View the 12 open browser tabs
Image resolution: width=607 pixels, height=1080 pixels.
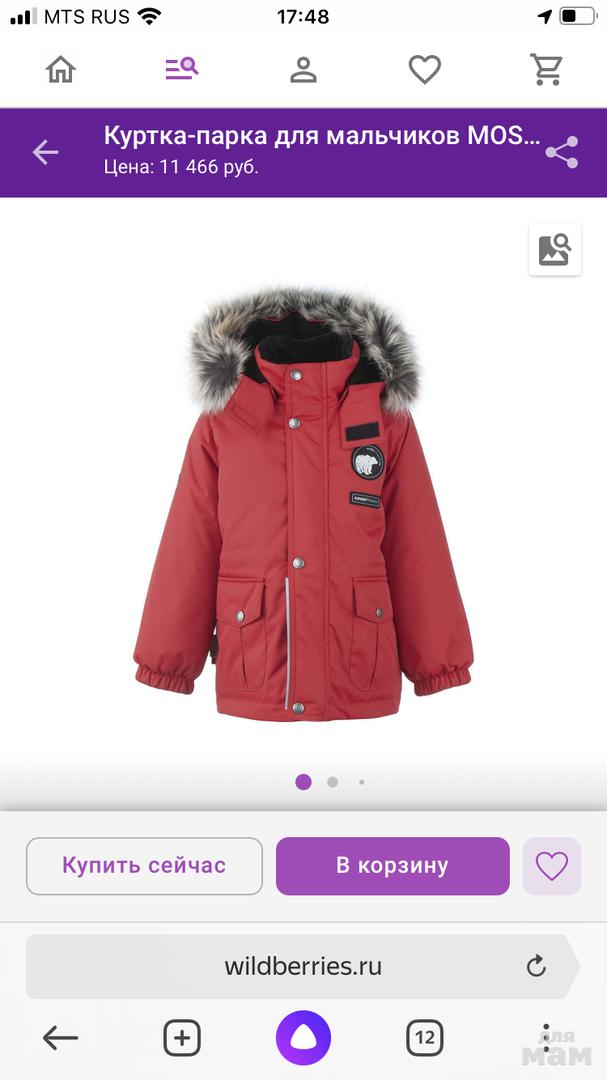pos(425,1038)
